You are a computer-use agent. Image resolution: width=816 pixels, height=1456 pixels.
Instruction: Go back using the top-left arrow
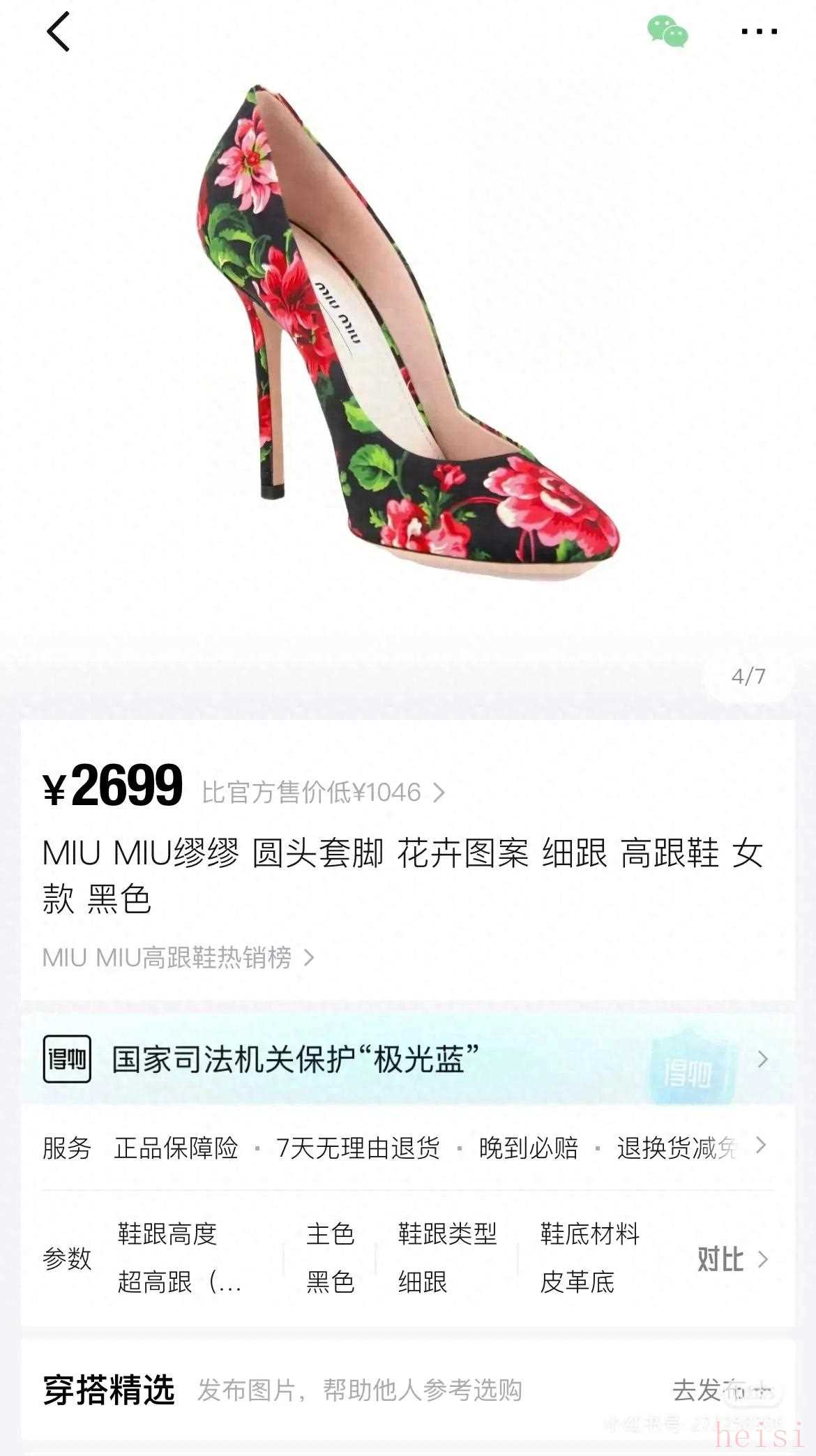pyautogui.click(x=59, y=32)
